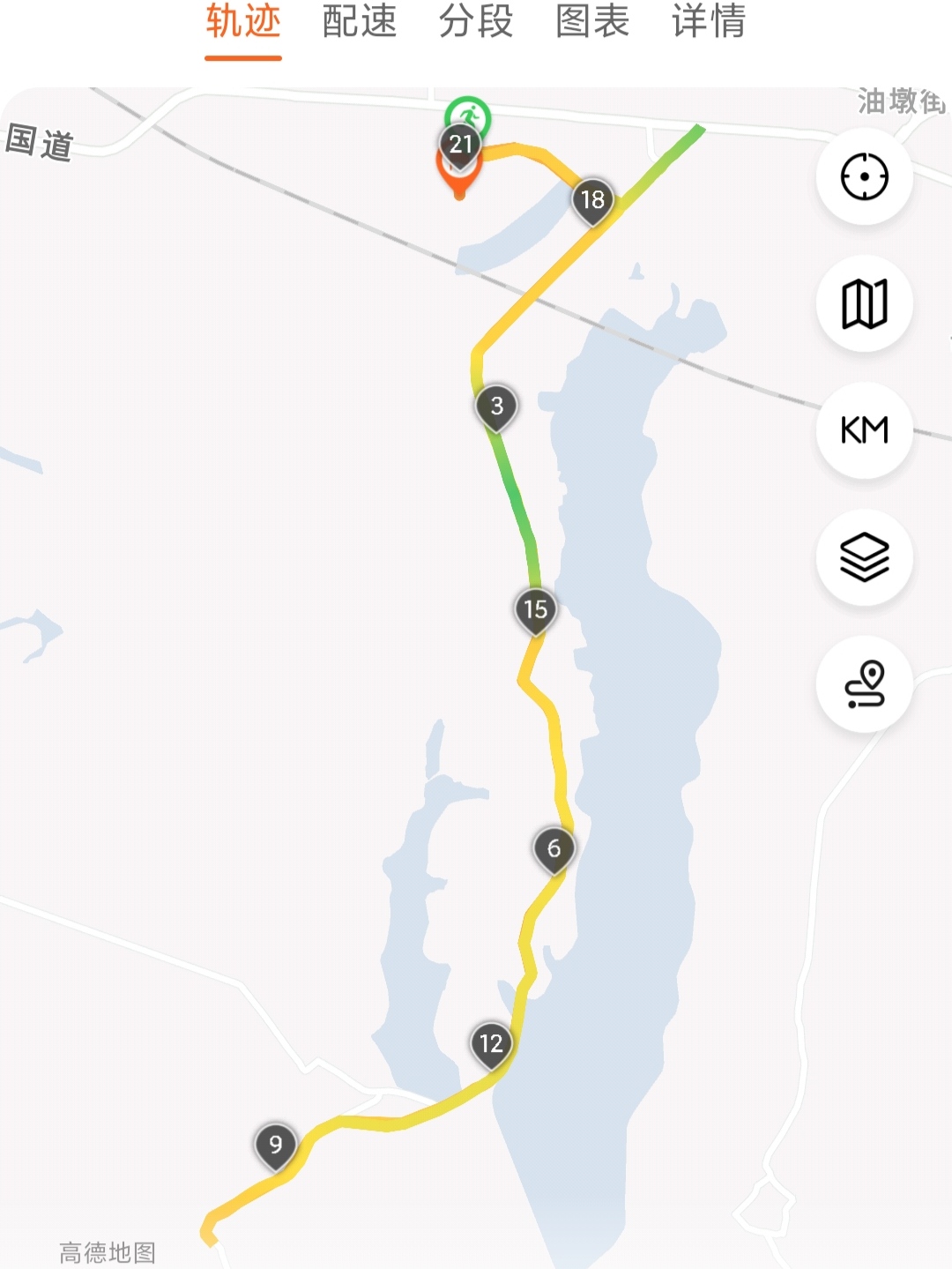952x1269 pixels.
Task: Open the map layers button
Action: pos(864,557)
